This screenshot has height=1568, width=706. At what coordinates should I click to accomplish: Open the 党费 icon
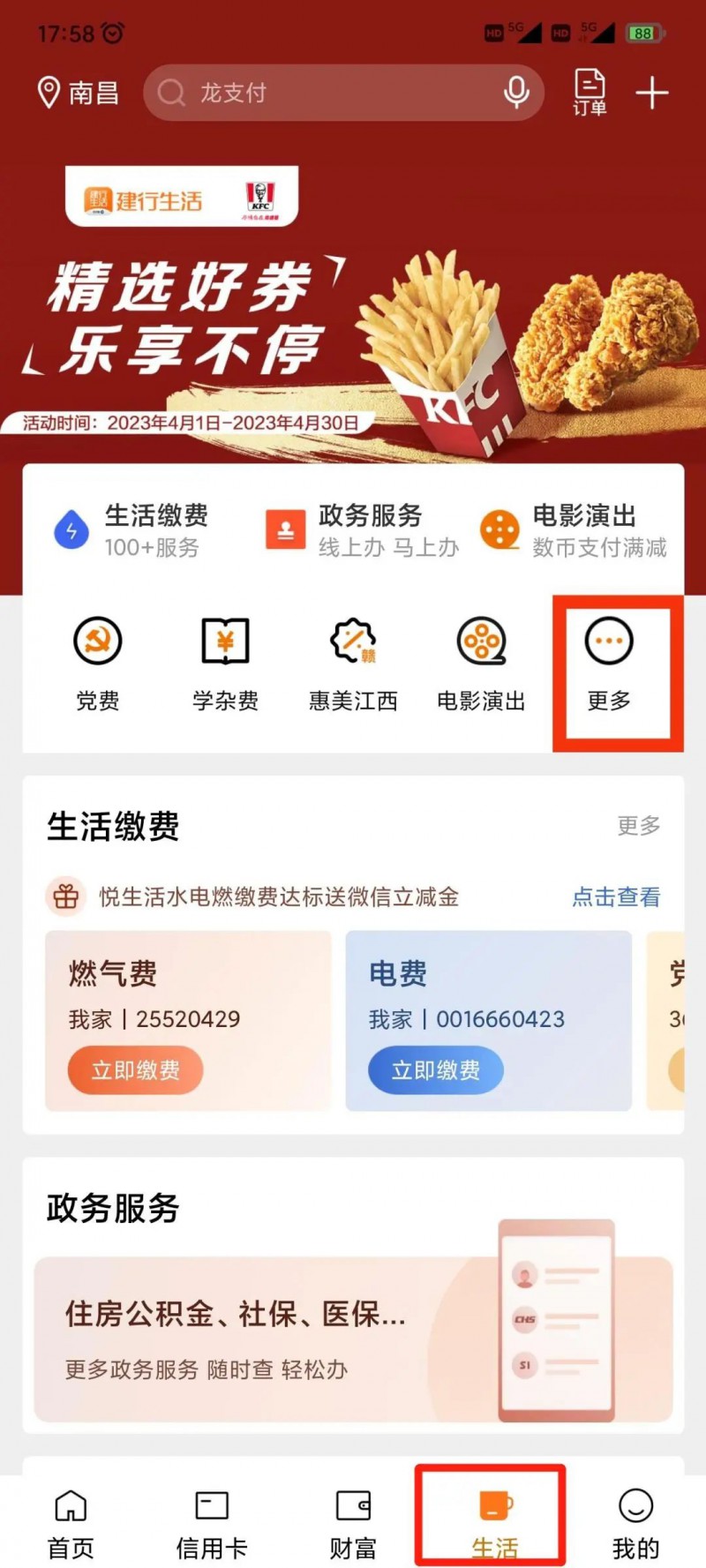click(x=97, y=662)
